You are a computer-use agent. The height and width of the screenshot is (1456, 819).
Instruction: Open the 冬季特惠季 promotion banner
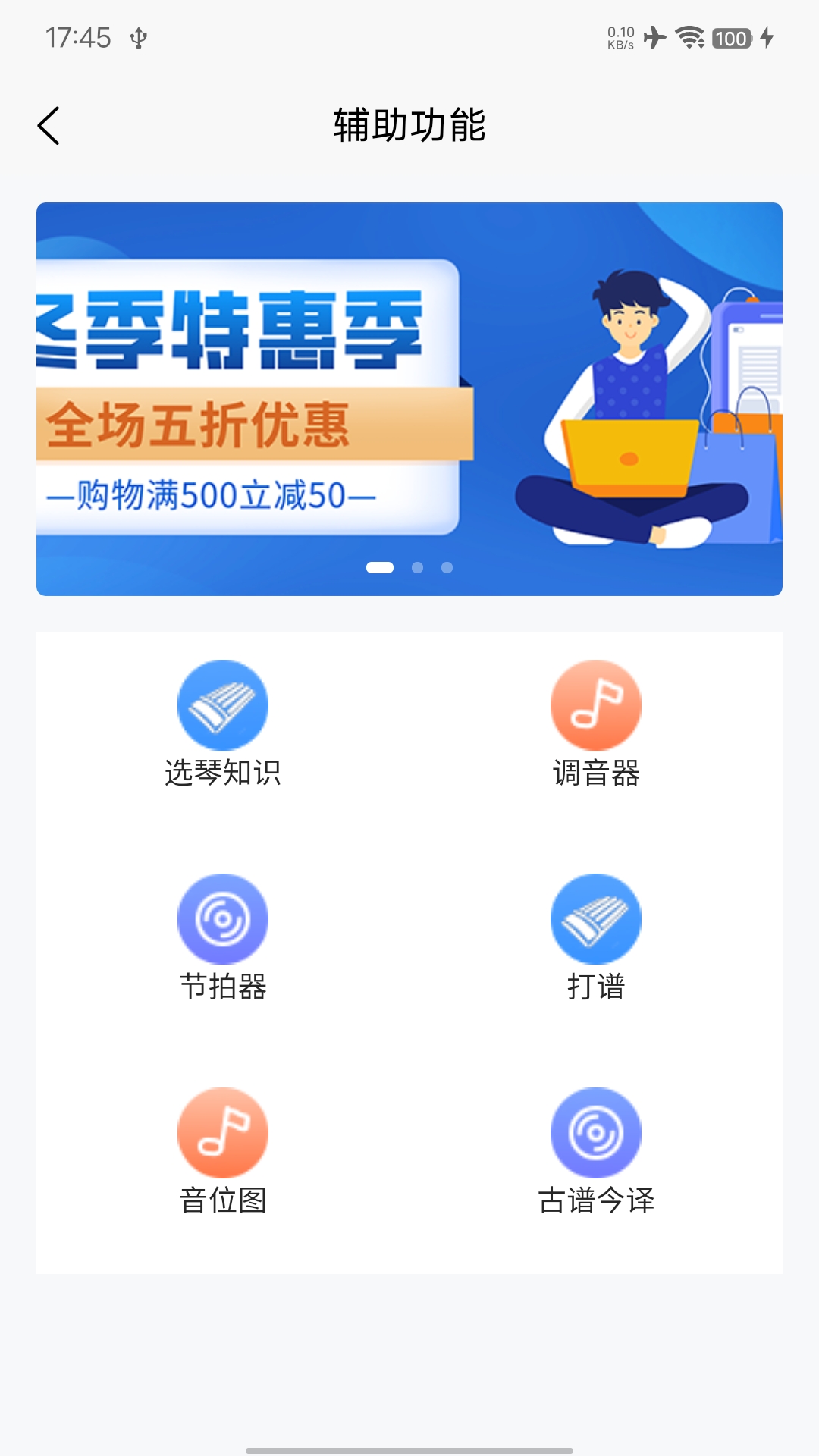coord(409,398)
